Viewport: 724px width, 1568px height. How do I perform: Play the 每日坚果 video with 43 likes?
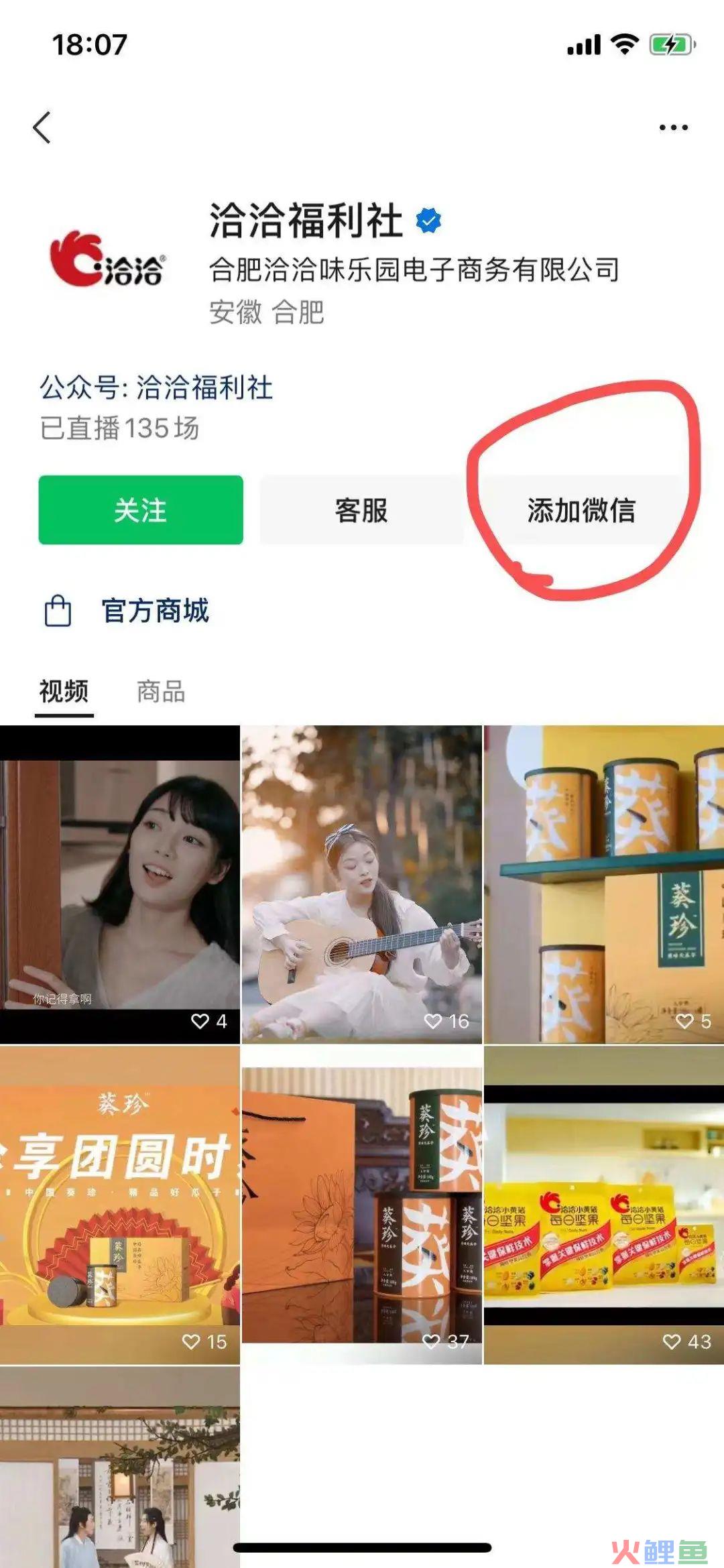[x=603, y=1205]
